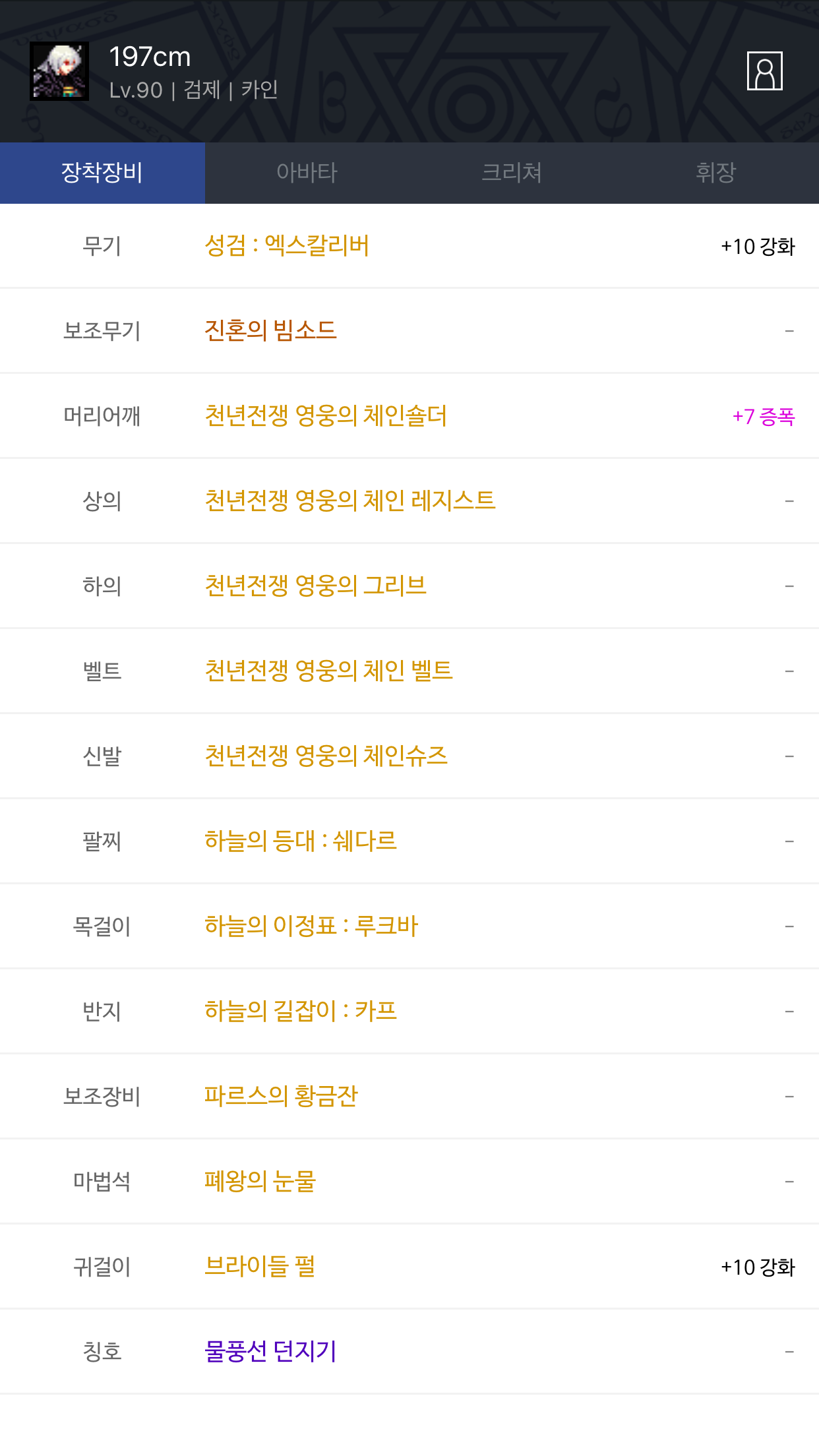The height and width of the screenshot is (1456, 819).
Task: Open 파르스의 황금잔 item
Action: click(281, 1096)
